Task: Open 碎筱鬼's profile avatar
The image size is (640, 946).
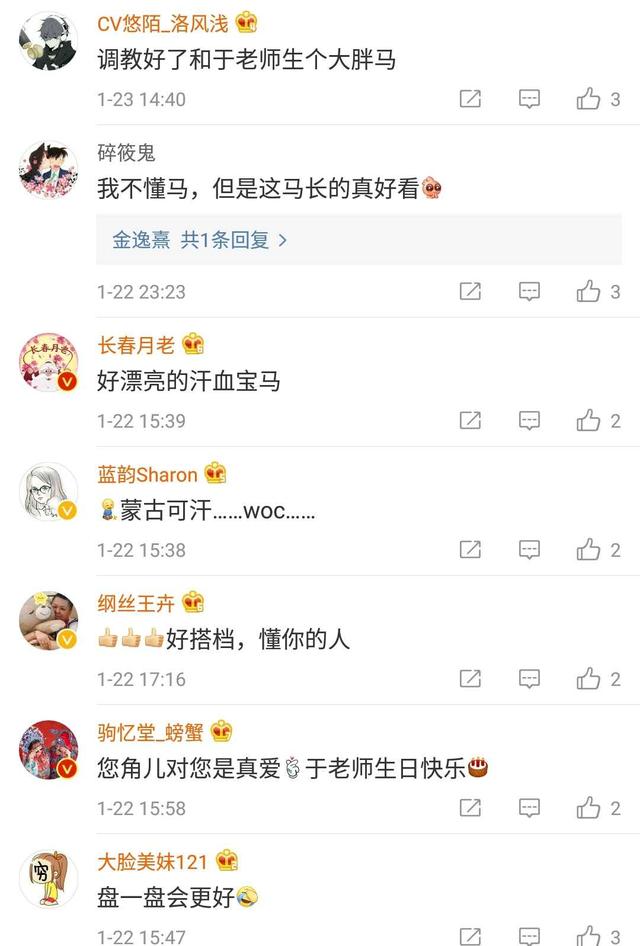Action: [x=48, y=169]
